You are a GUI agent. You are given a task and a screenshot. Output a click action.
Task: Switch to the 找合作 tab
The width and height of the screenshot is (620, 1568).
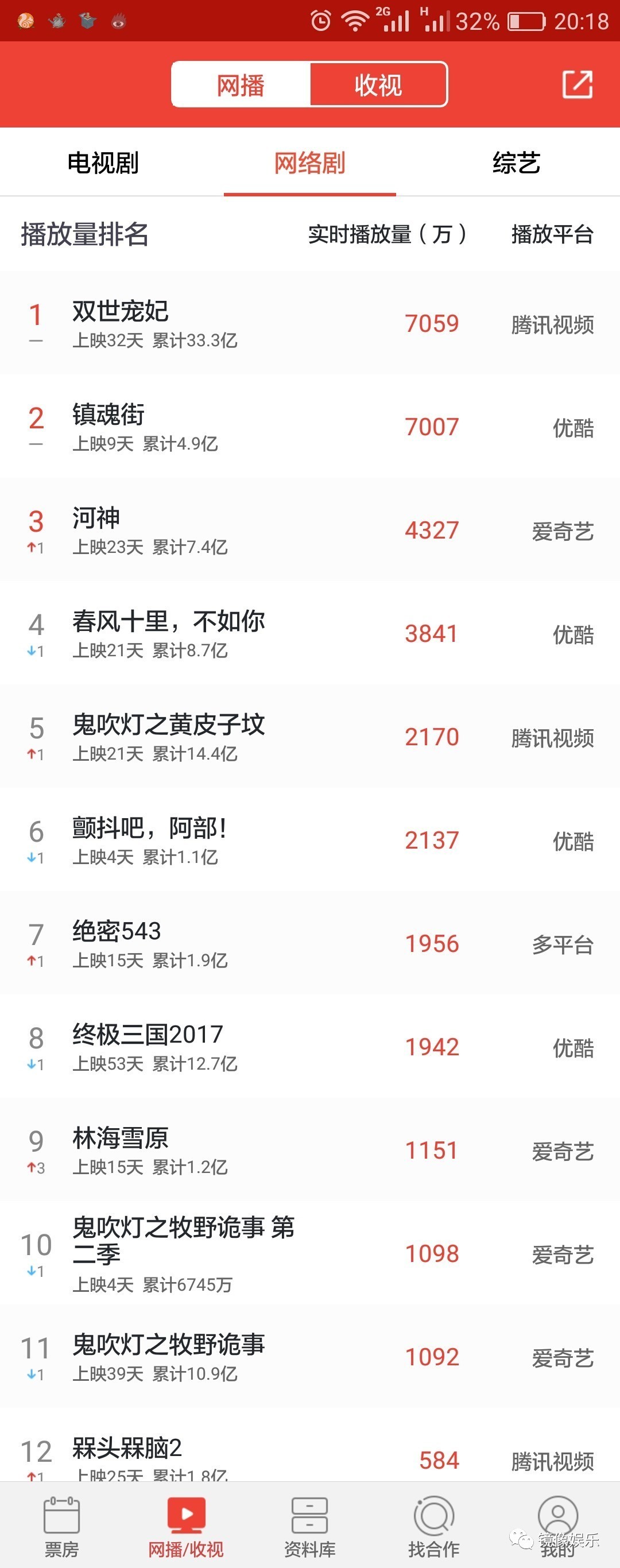pyautogui.click(x=434, y=1526)
